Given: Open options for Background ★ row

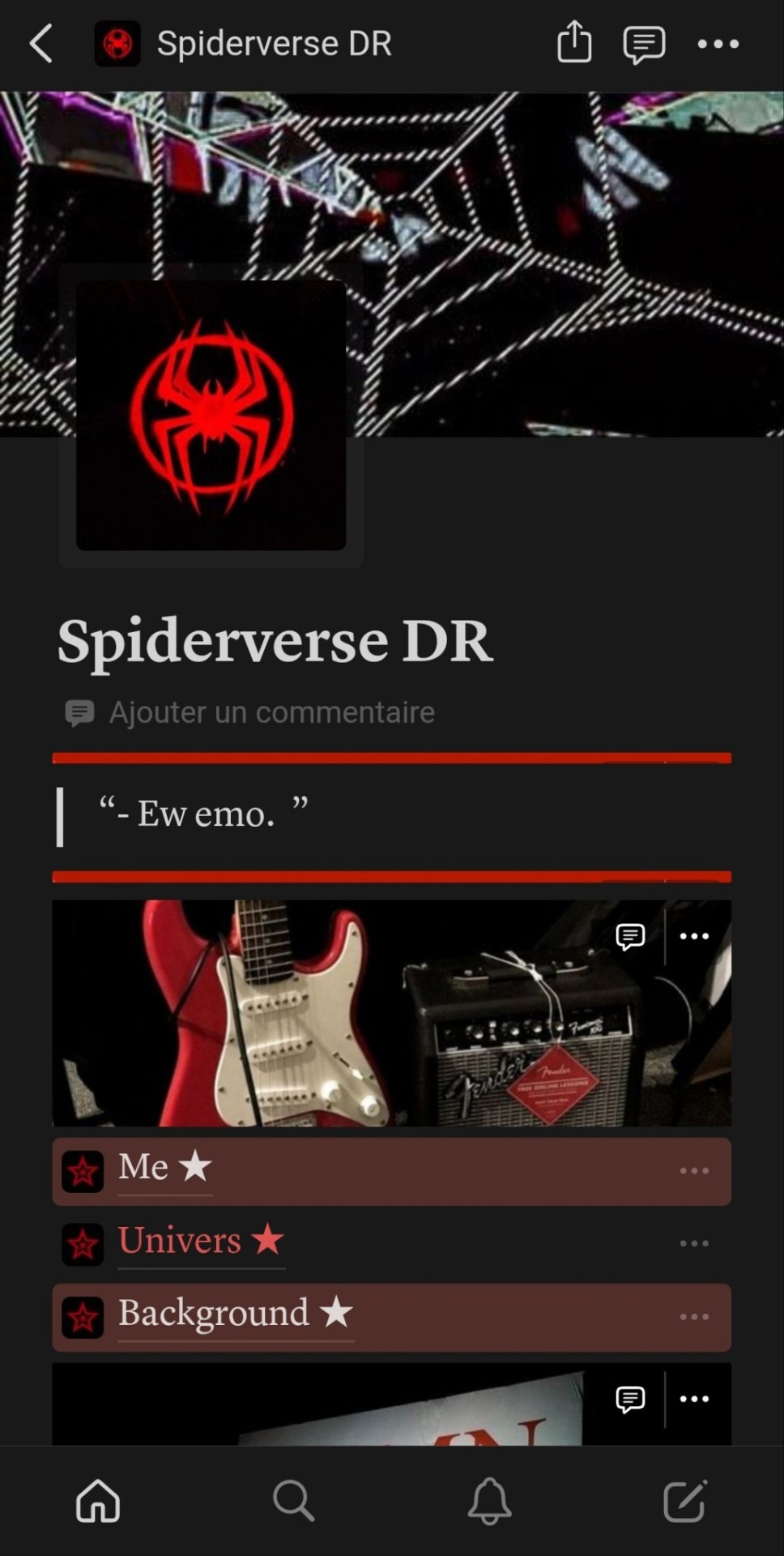Looking at the screenshot, I should coord(694,1317).
